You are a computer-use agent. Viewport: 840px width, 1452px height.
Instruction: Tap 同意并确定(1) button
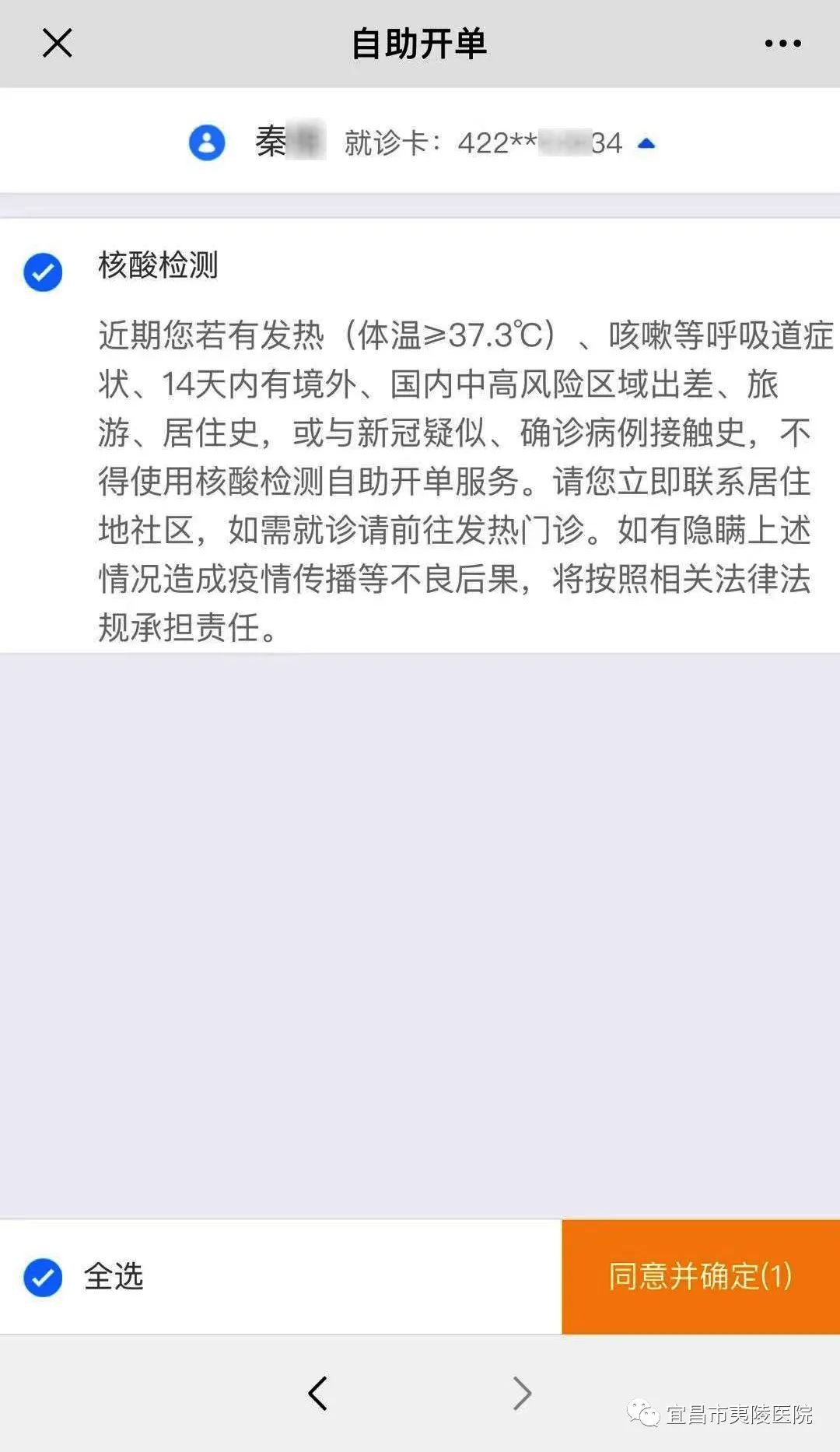pos(700,1277)
